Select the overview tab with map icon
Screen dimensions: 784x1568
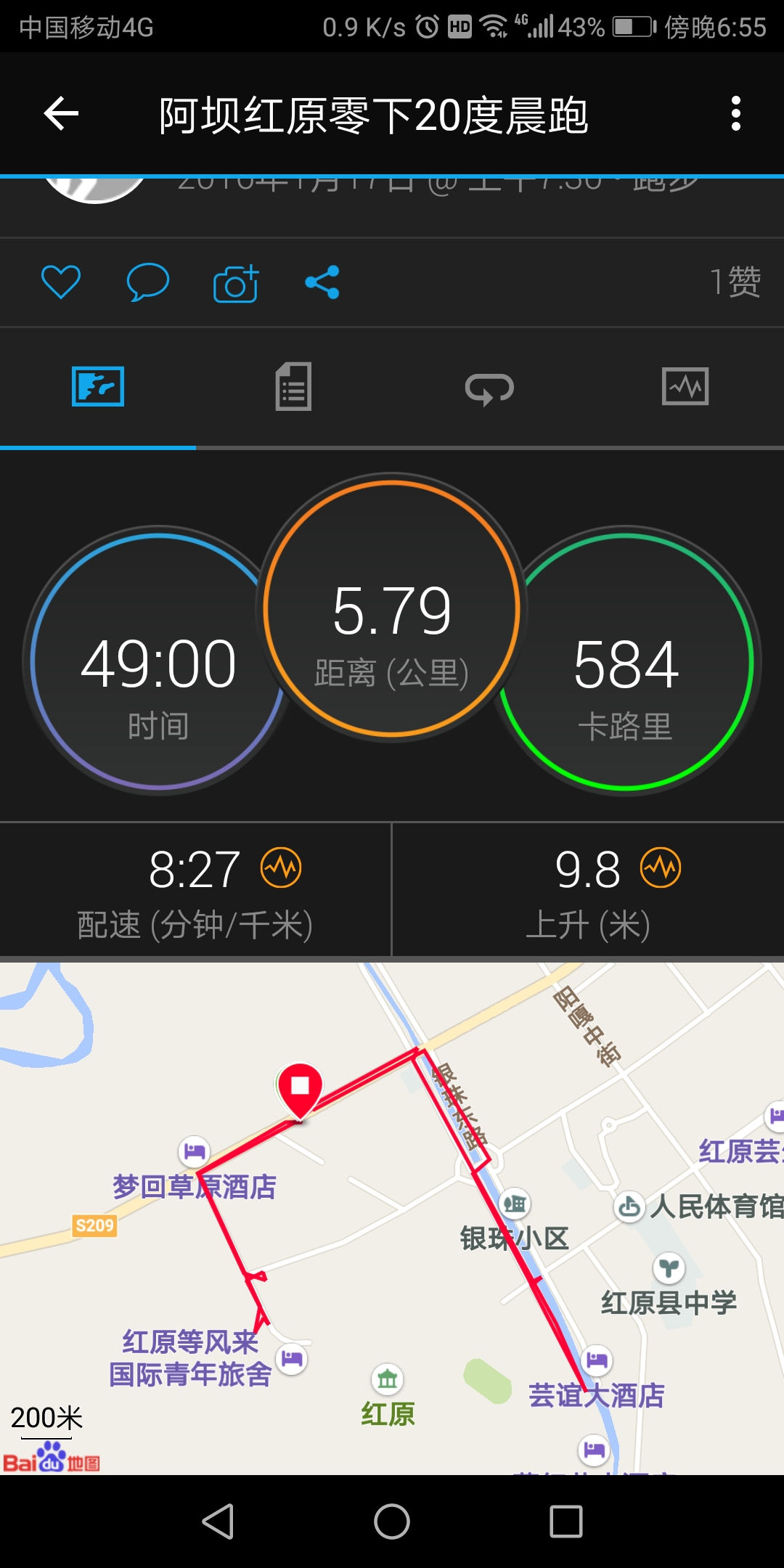(x=98, y=387)
